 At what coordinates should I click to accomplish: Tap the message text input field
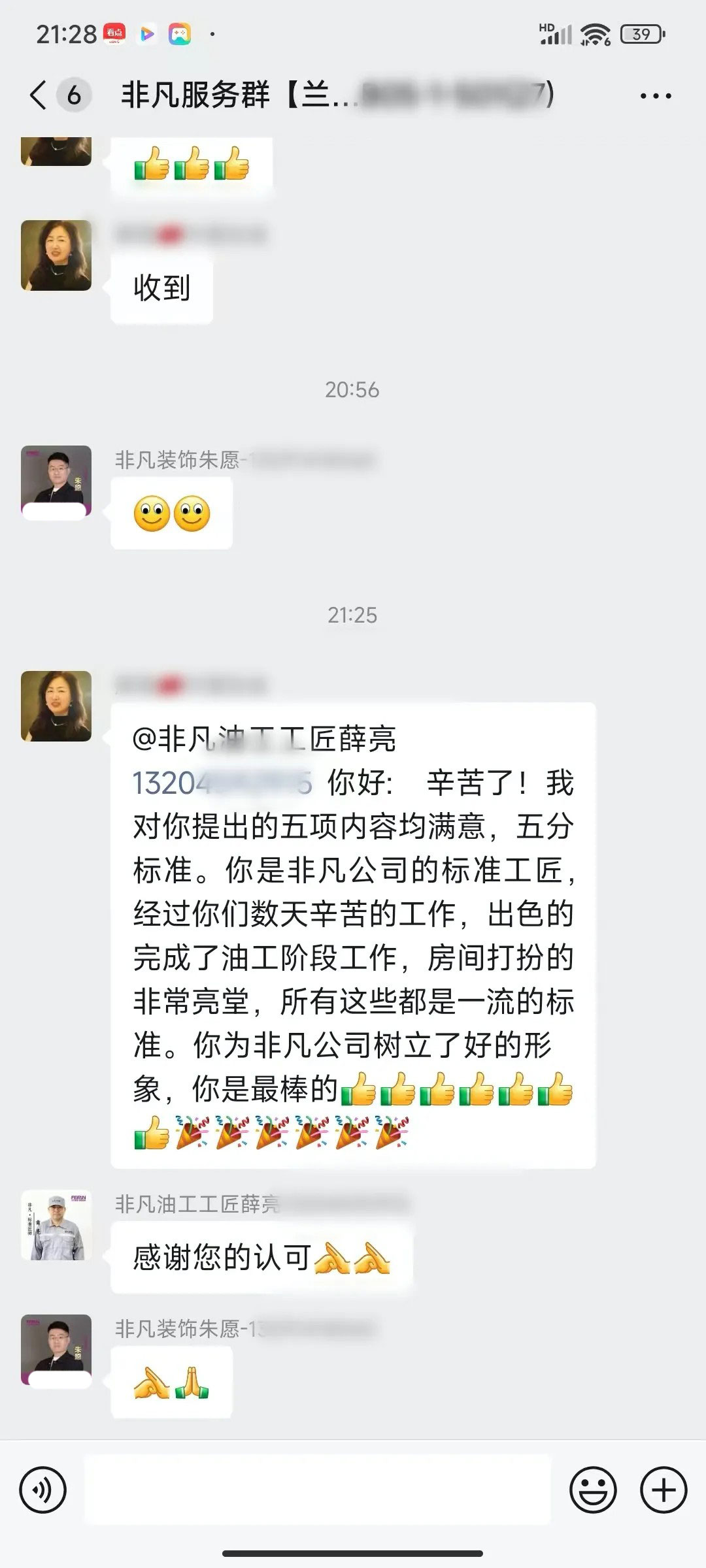pyautogui.click(x=318, y=1490)
